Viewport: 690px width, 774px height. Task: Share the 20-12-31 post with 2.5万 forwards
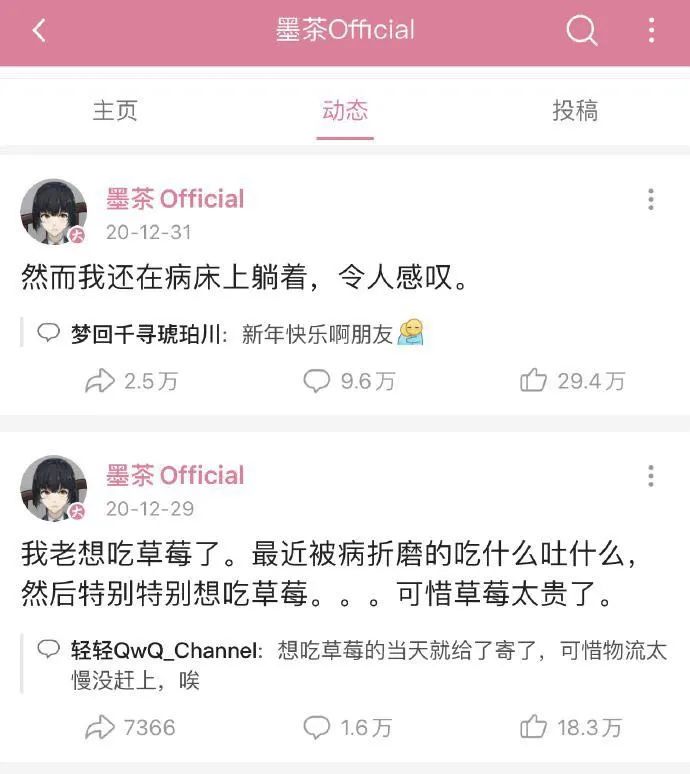(117, 381)
